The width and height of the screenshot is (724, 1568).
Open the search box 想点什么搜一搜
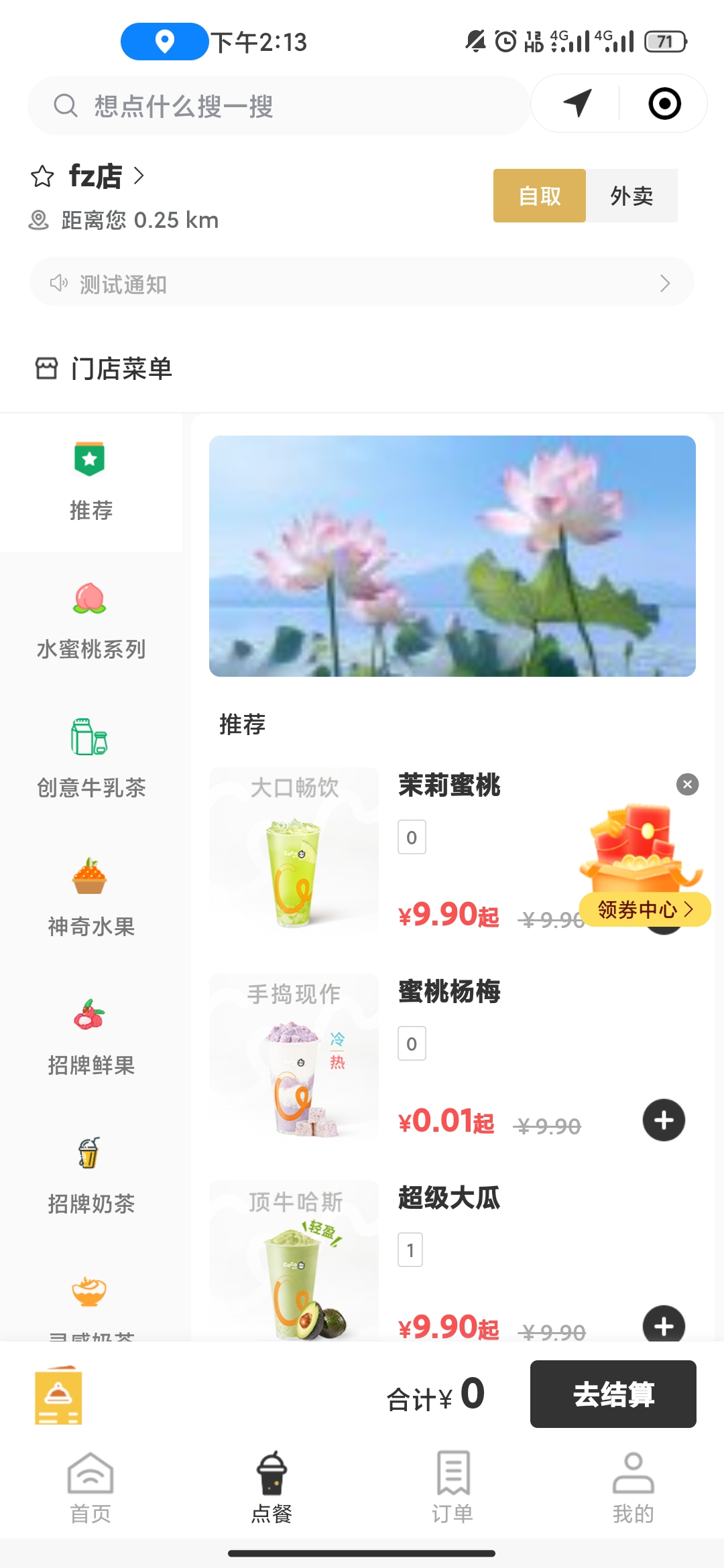point(278,106)
